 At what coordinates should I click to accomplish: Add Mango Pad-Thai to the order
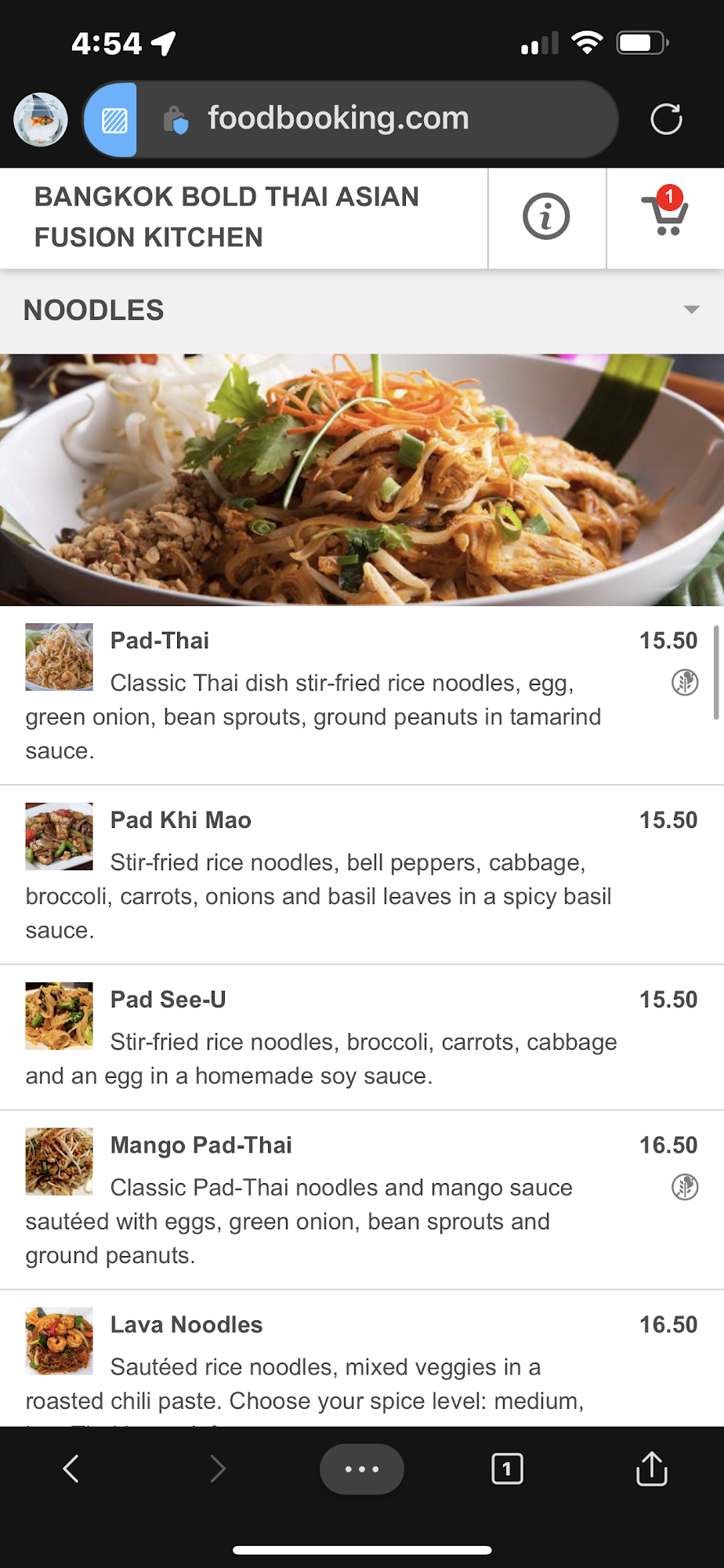(201, 1145)
